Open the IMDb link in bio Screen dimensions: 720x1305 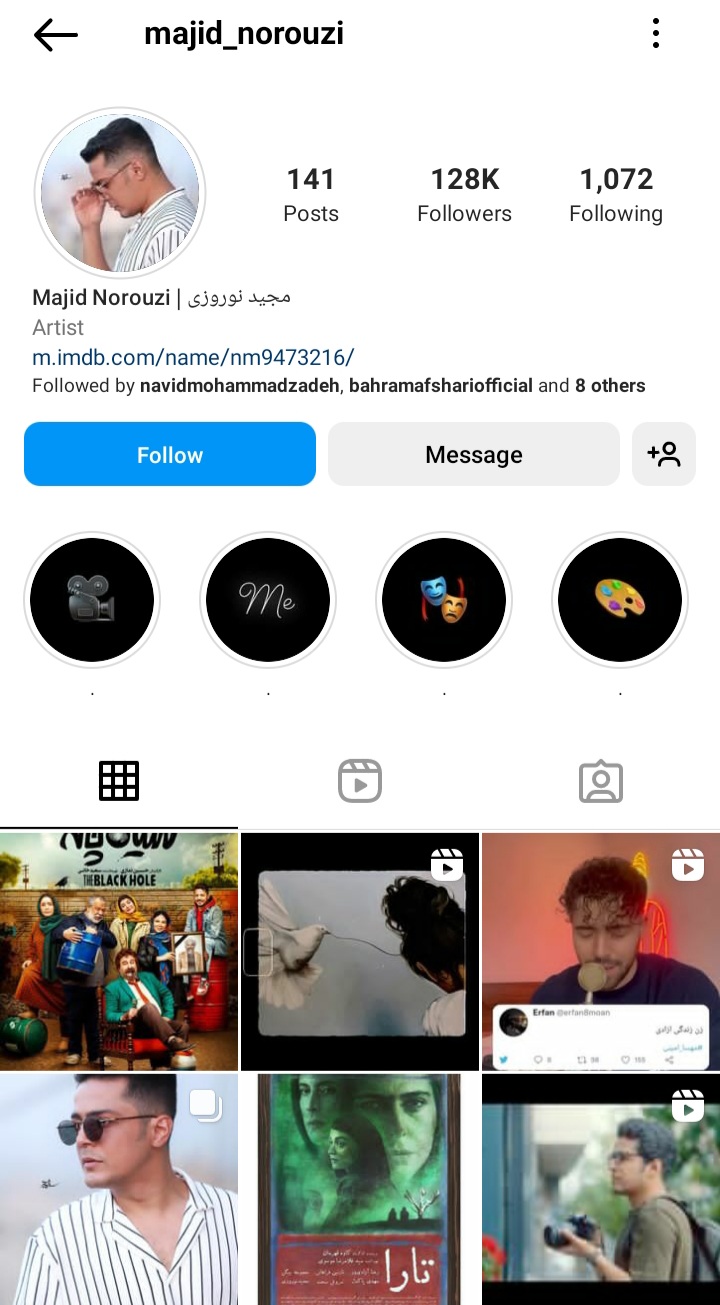tap(193, 357)
